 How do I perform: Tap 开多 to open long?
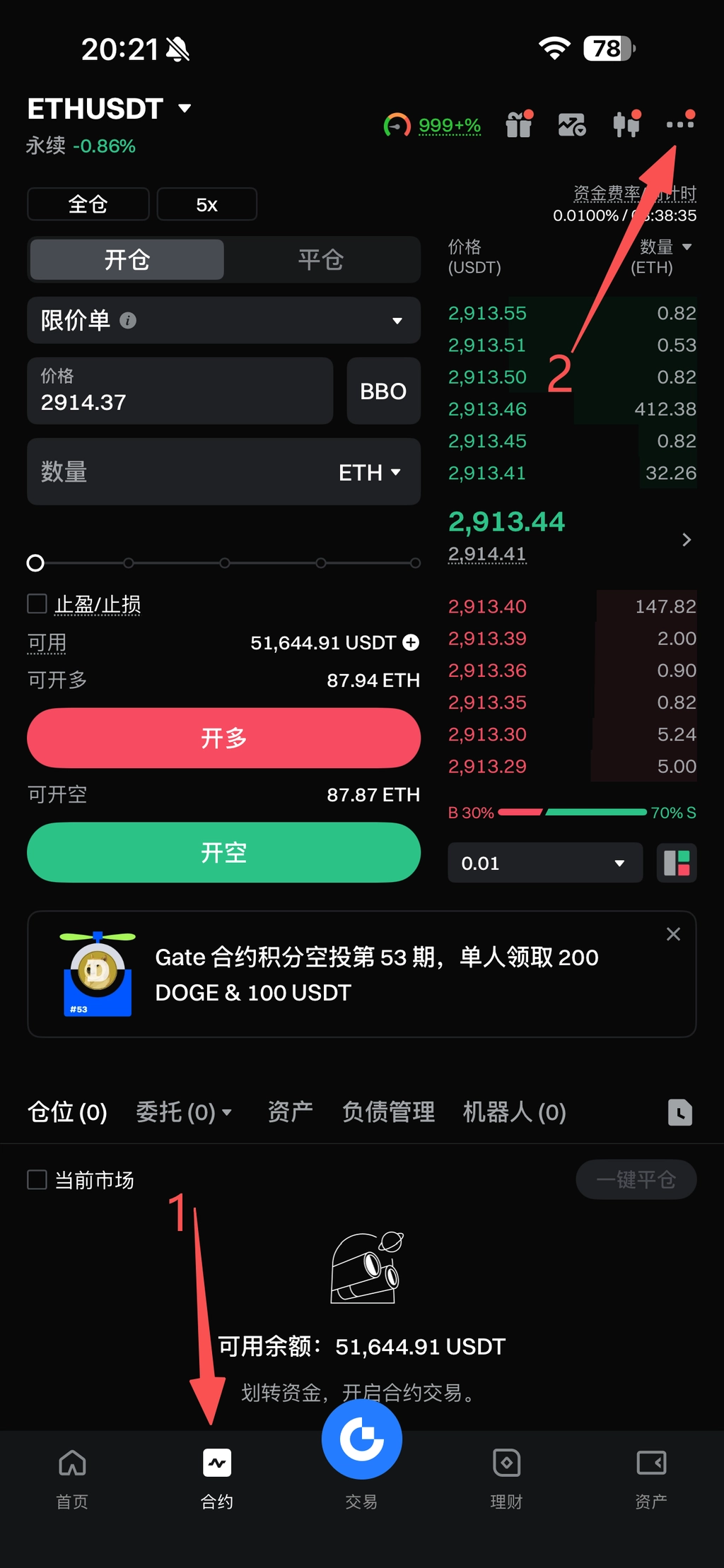coord(223,738)
